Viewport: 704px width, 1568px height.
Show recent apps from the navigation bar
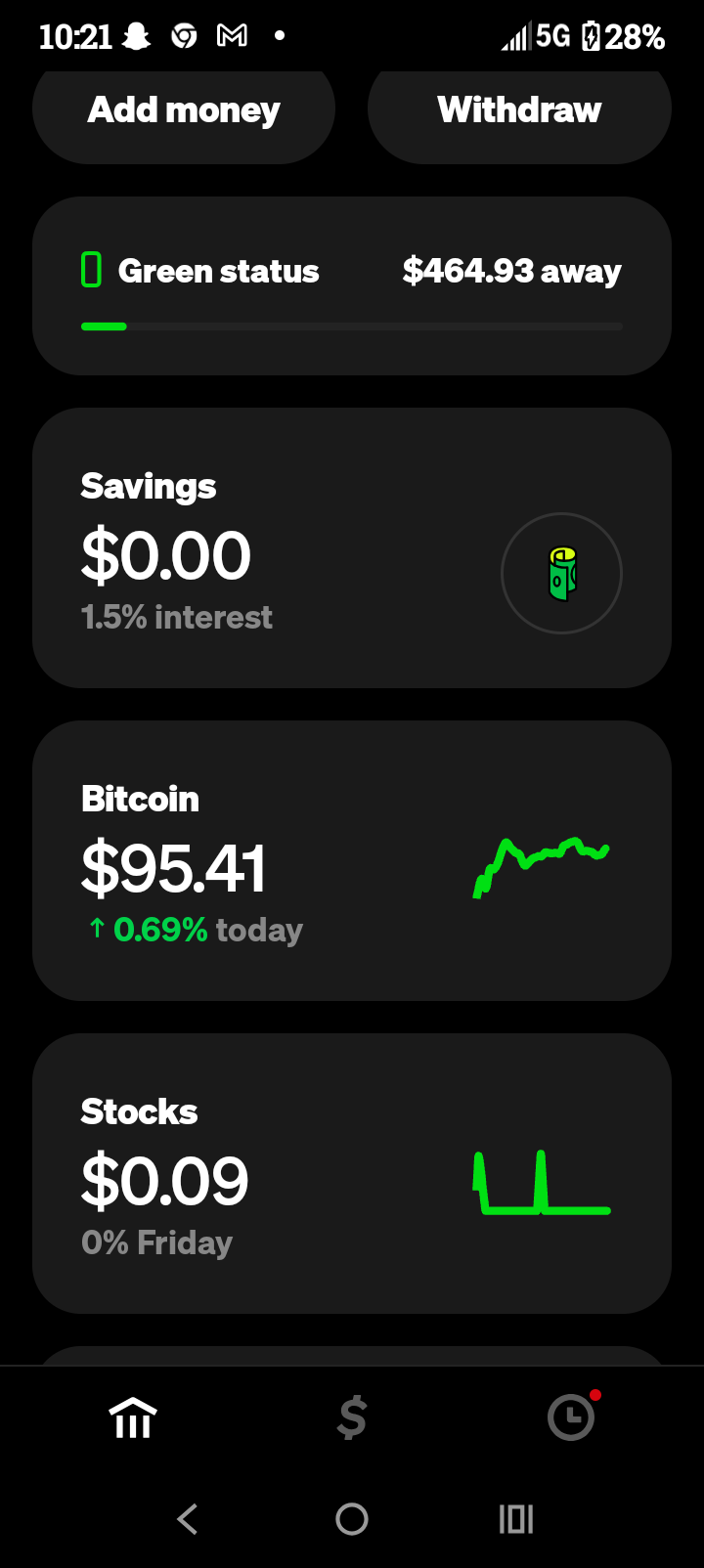[x=516, y=1519]
